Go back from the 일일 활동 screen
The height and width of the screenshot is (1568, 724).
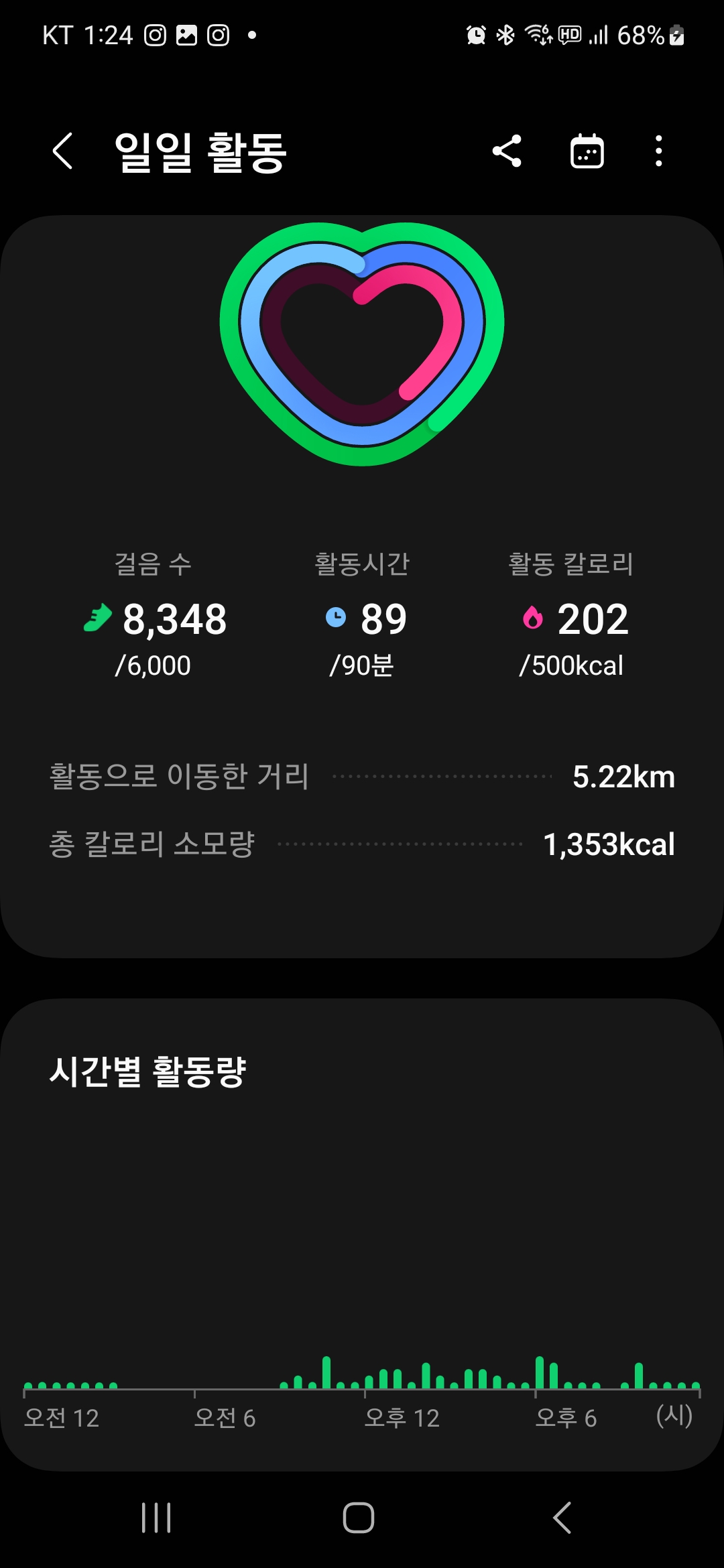pyautogui.click(x=62, y=151)
